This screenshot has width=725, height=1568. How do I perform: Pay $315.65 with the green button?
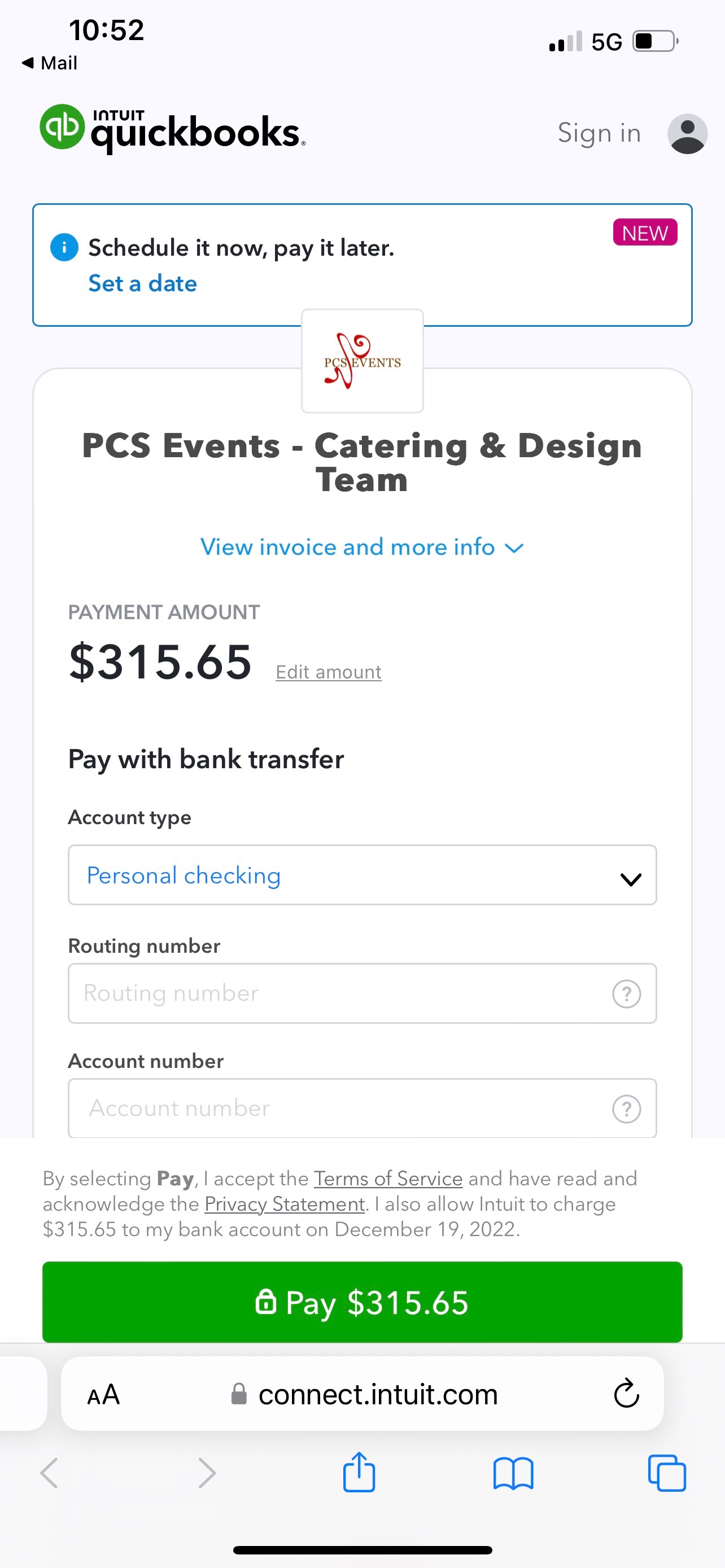tap(362, 1302)
